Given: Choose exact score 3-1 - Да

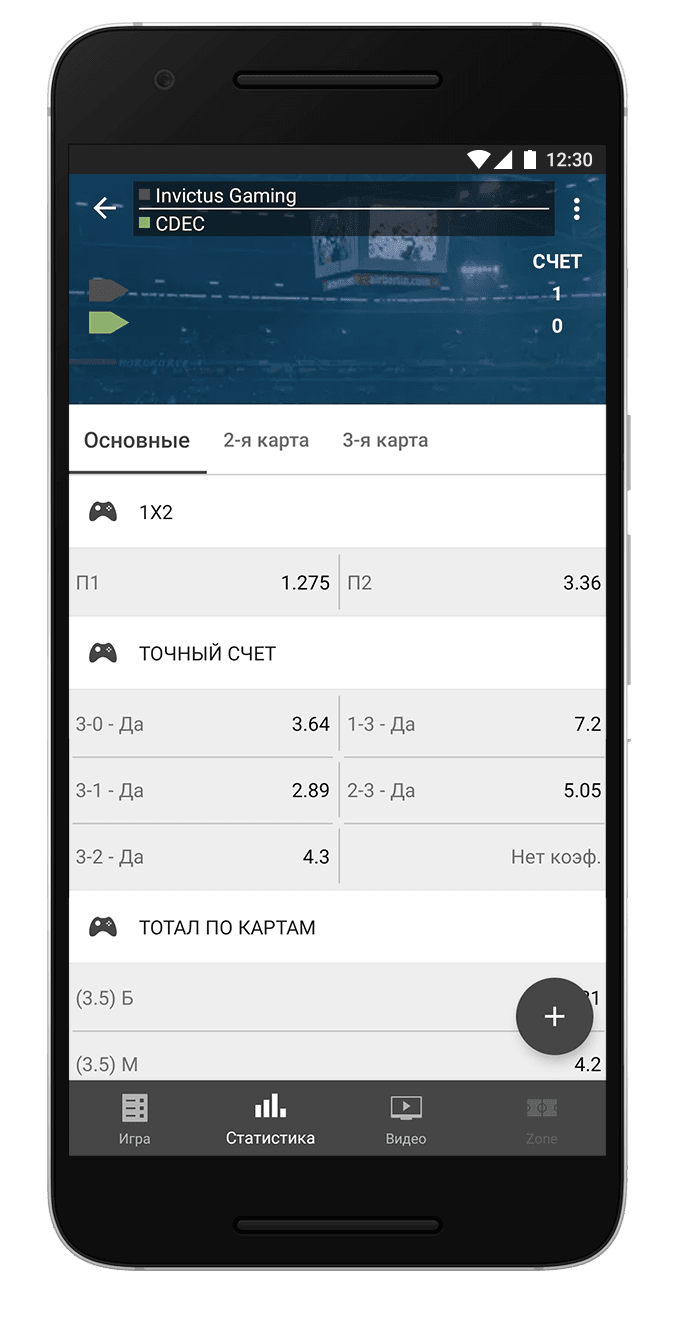Looking at the screenshot, I should [203, 790].
